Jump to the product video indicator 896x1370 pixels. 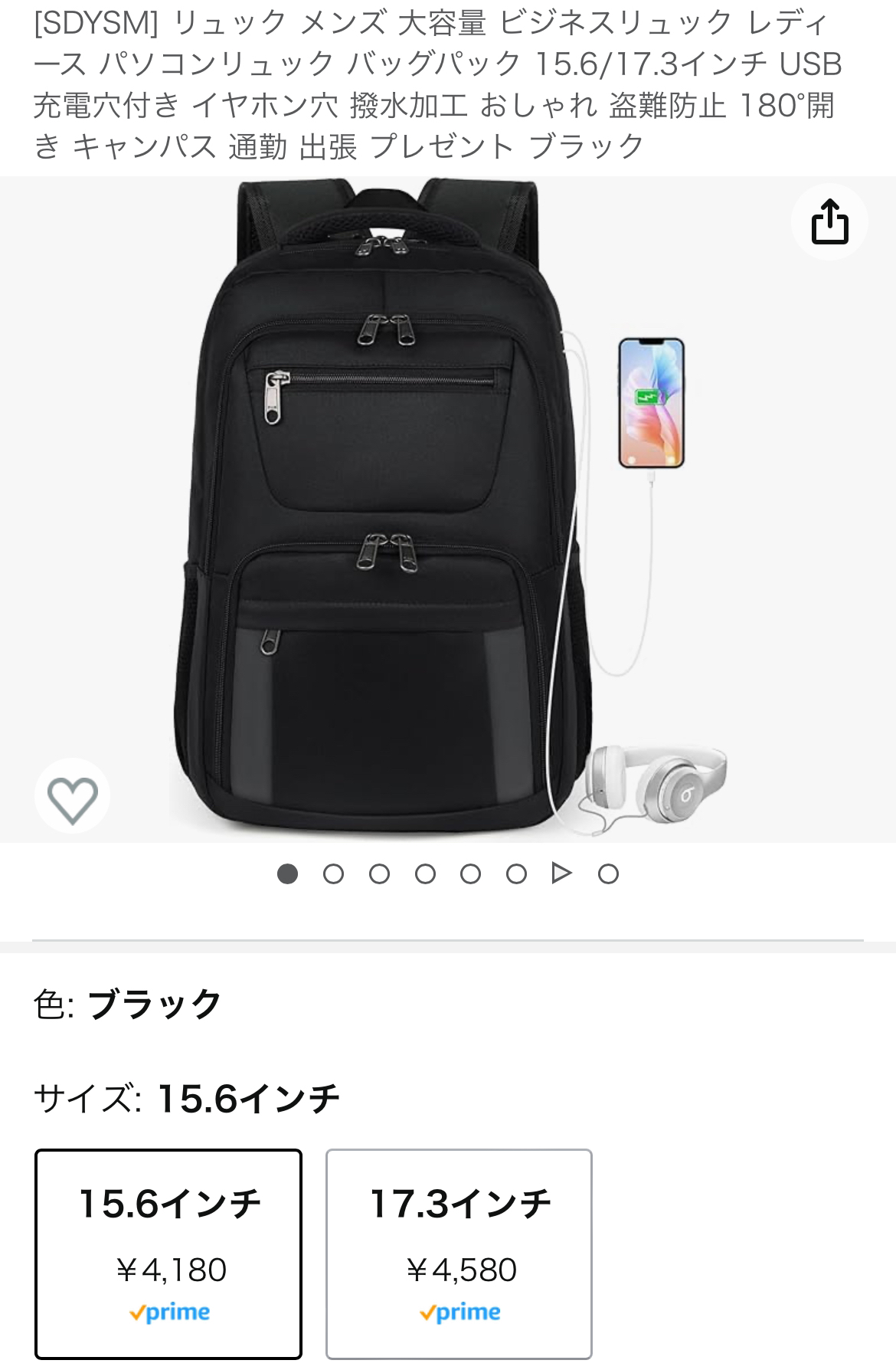click(x=562, y=873)
